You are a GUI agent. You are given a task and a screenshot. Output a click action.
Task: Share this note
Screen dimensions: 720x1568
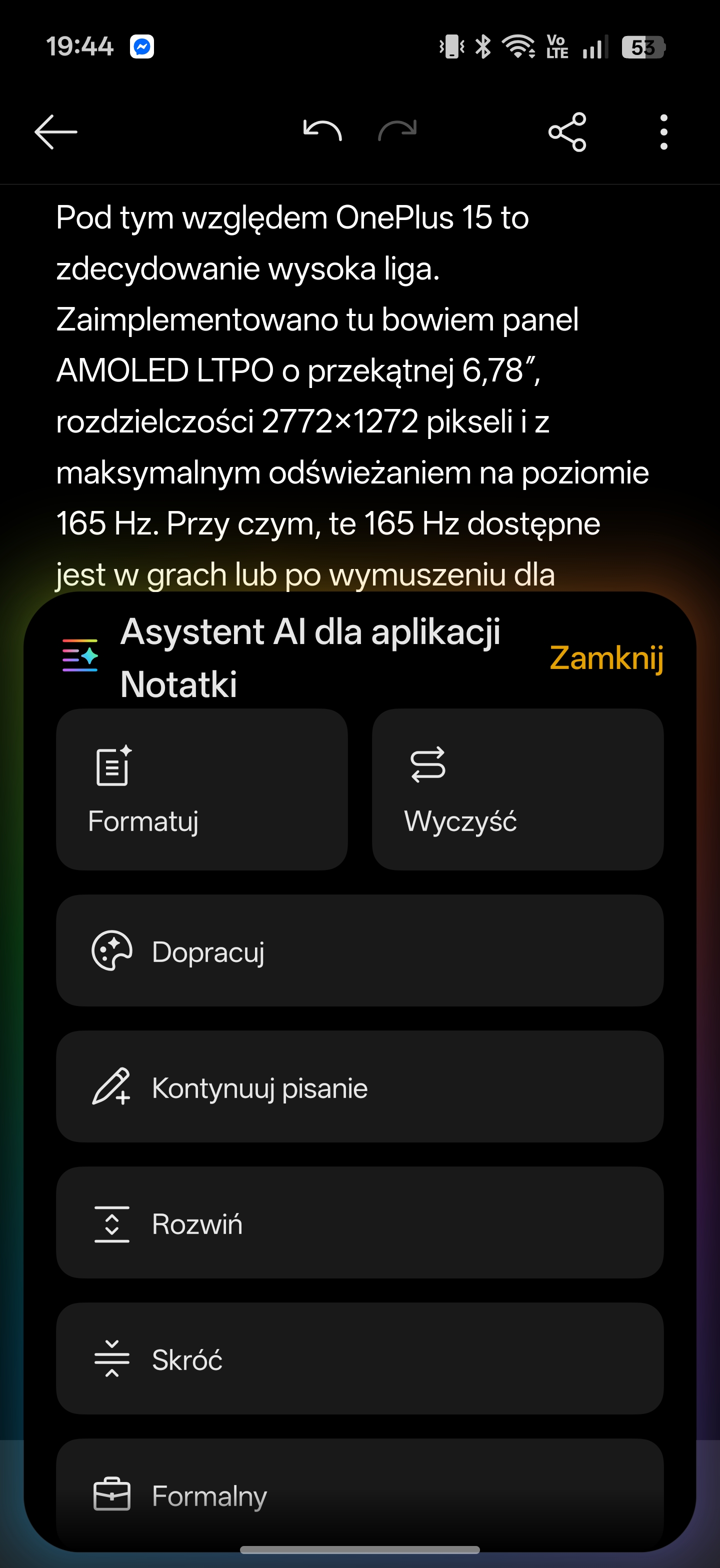566,131
